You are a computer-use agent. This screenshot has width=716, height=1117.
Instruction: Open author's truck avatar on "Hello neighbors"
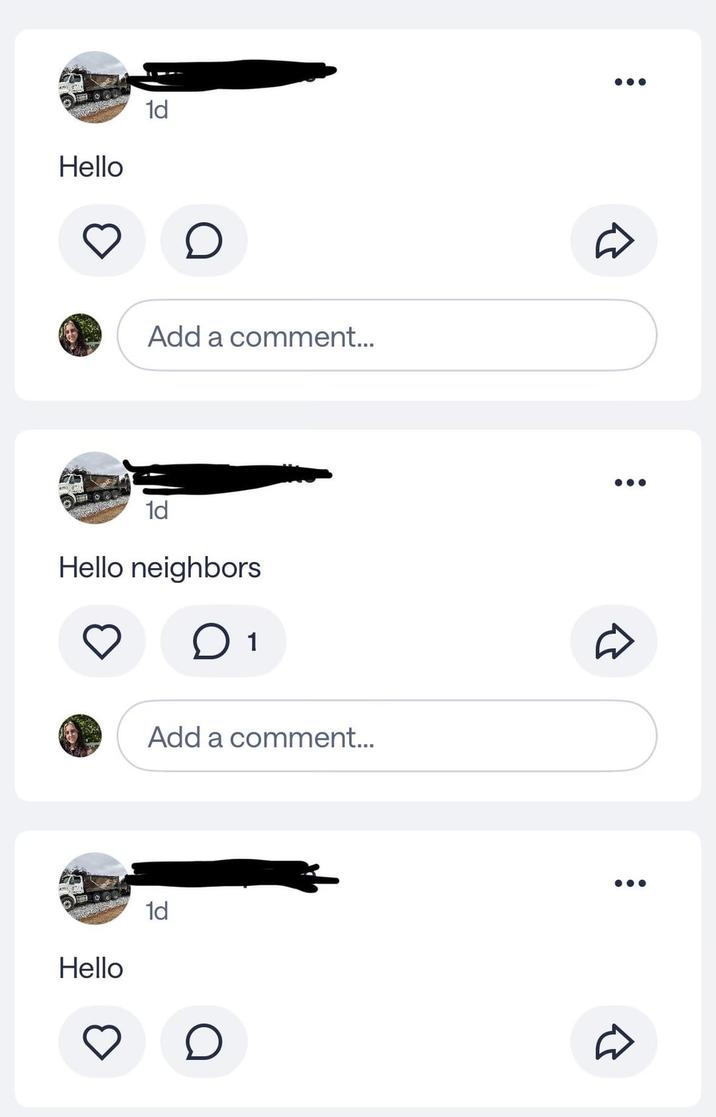[94, 487]
